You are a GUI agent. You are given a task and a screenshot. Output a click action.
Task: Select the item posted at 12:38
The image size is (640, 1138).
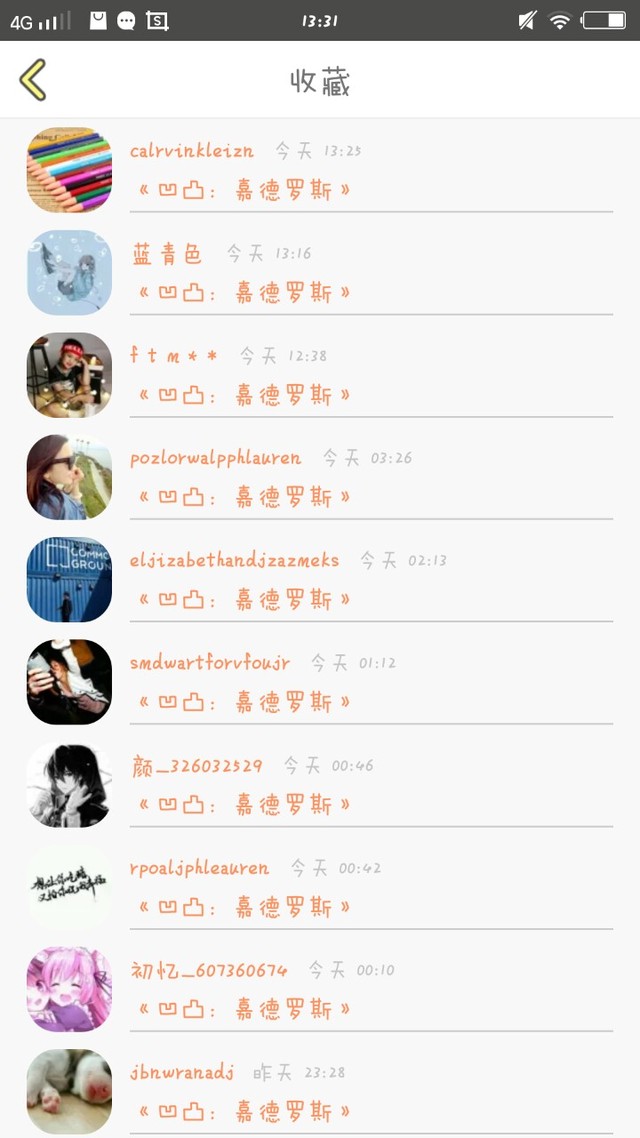320,374
